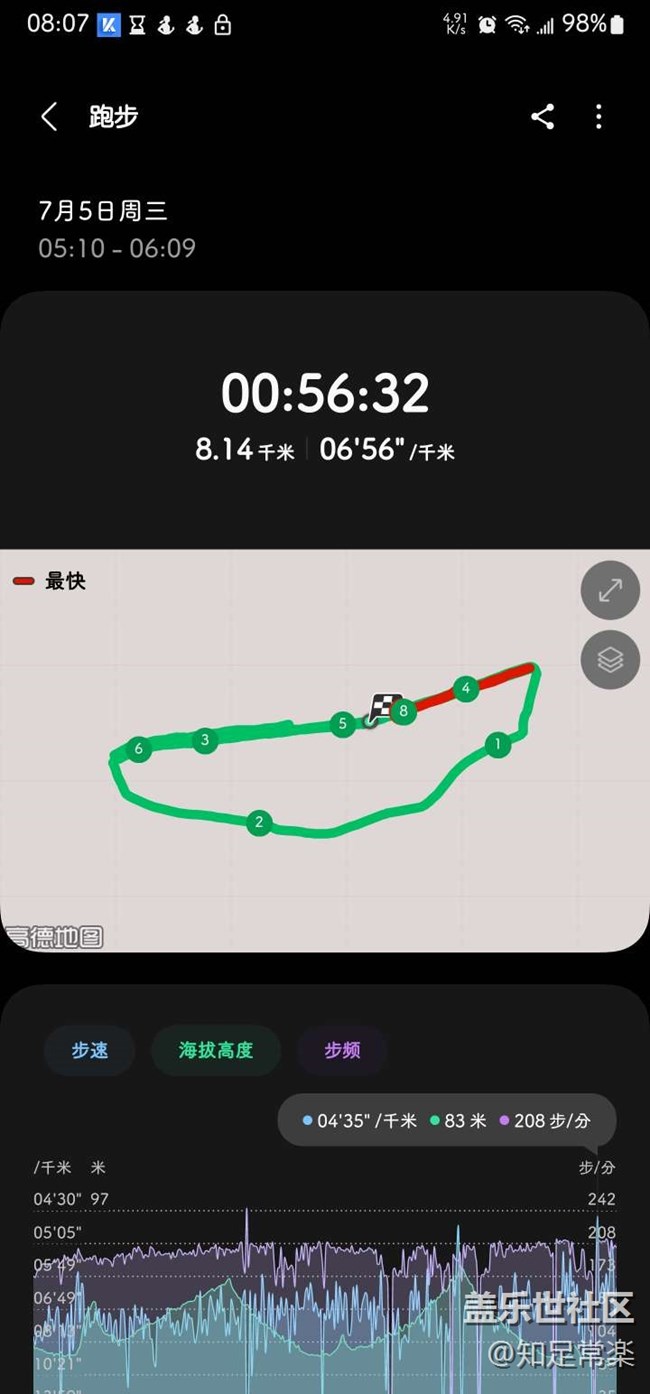Toggle the 步速 pace chip
650x1394 pixels.
click(89, 1050)
